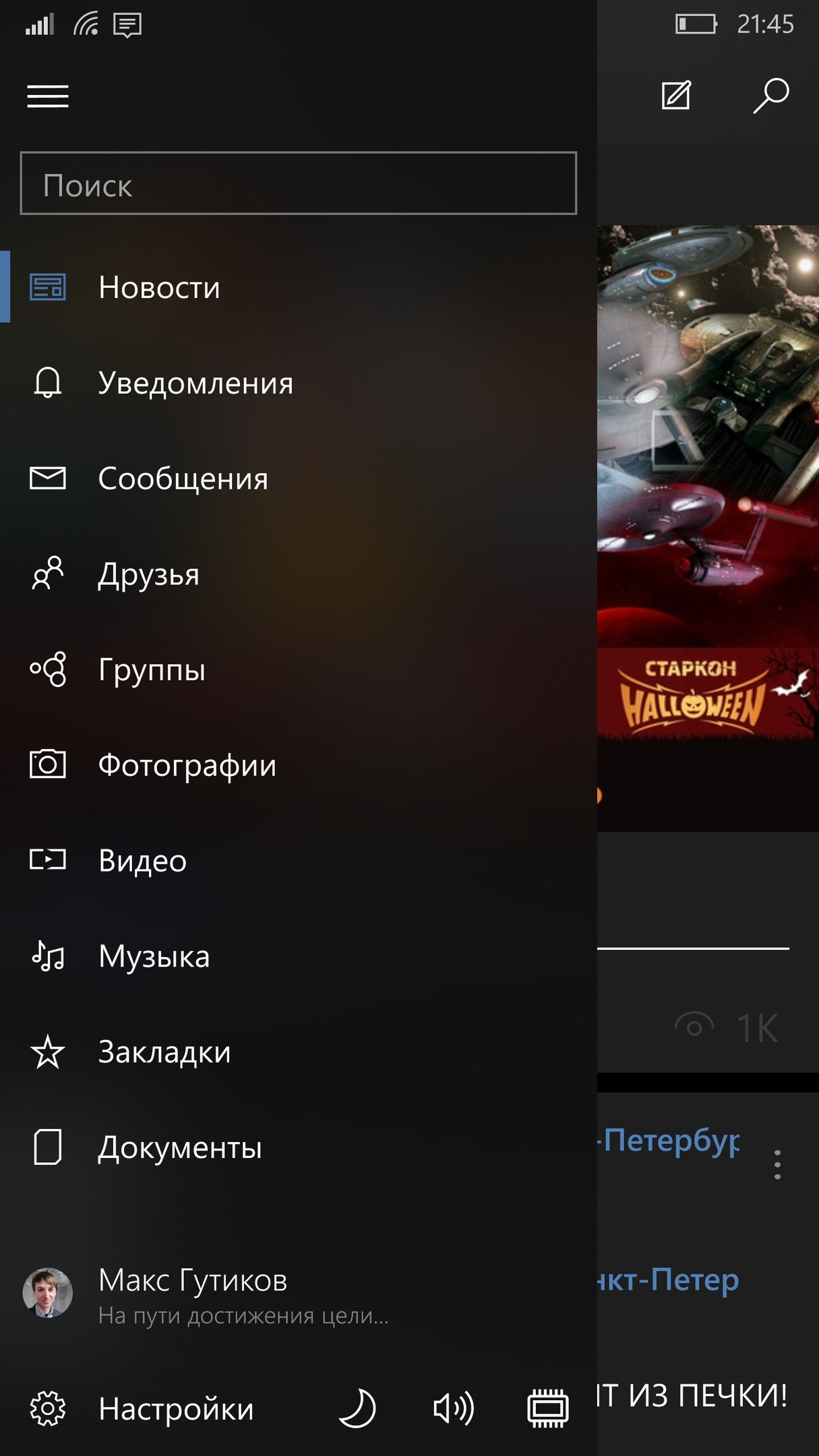Open search with magnifier icon

tap(771, 95)
